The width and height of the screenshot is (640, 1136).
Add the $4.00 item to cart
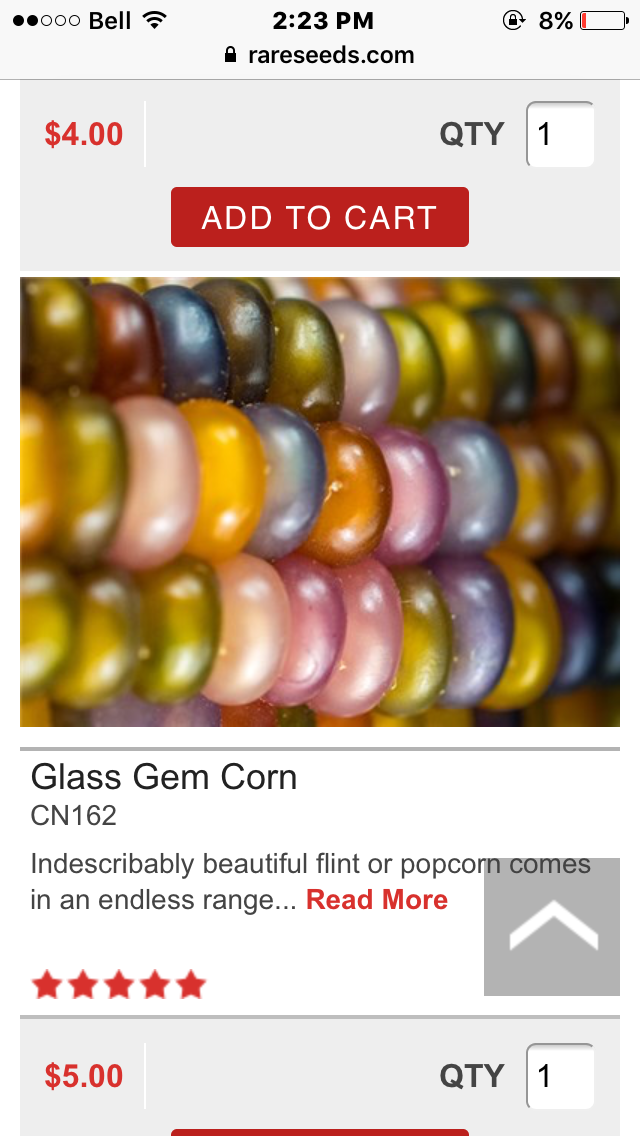pyautogui.click(x=319, y=217)
